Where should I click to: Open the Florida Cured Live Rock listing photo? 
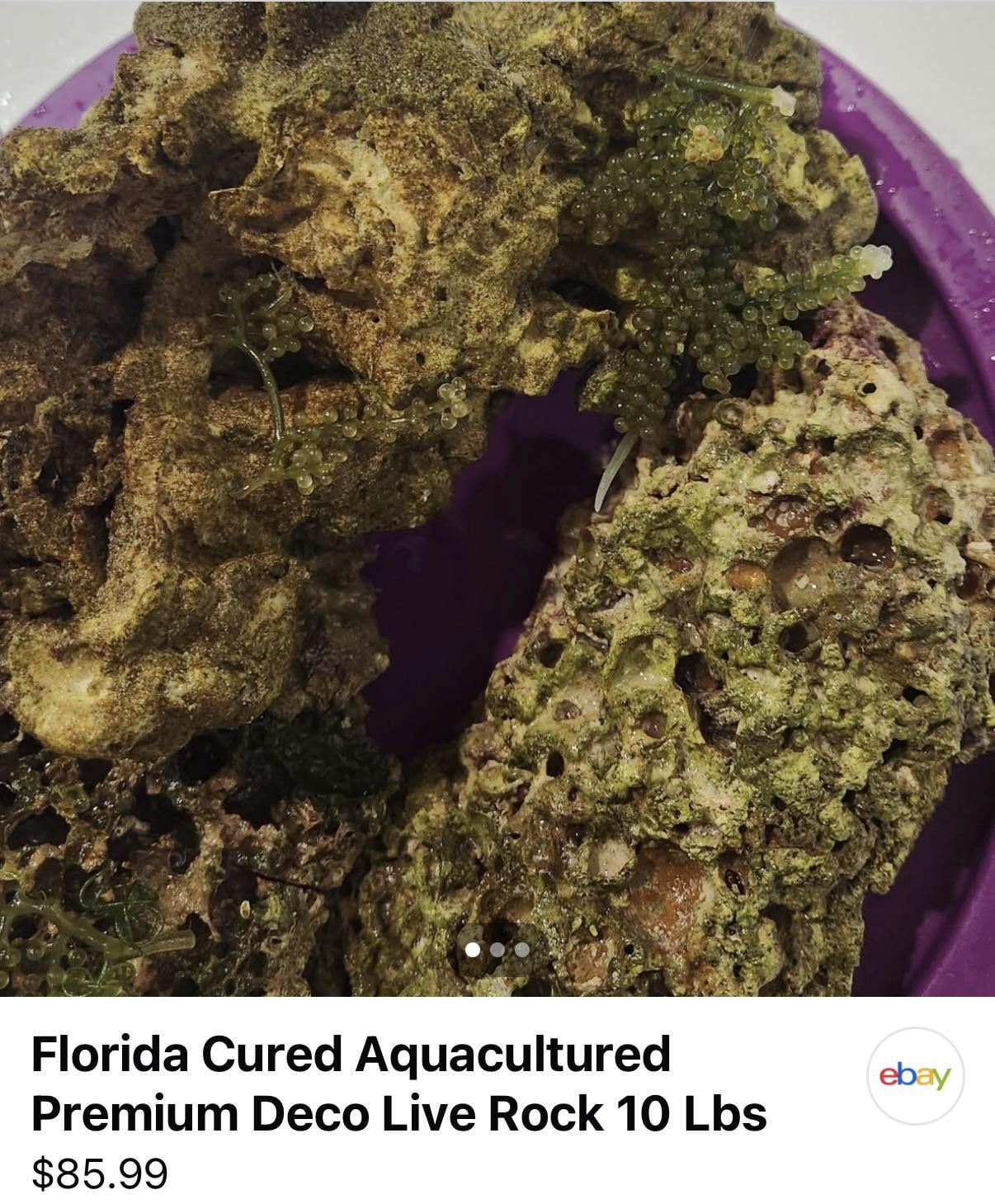click(497, 495)
